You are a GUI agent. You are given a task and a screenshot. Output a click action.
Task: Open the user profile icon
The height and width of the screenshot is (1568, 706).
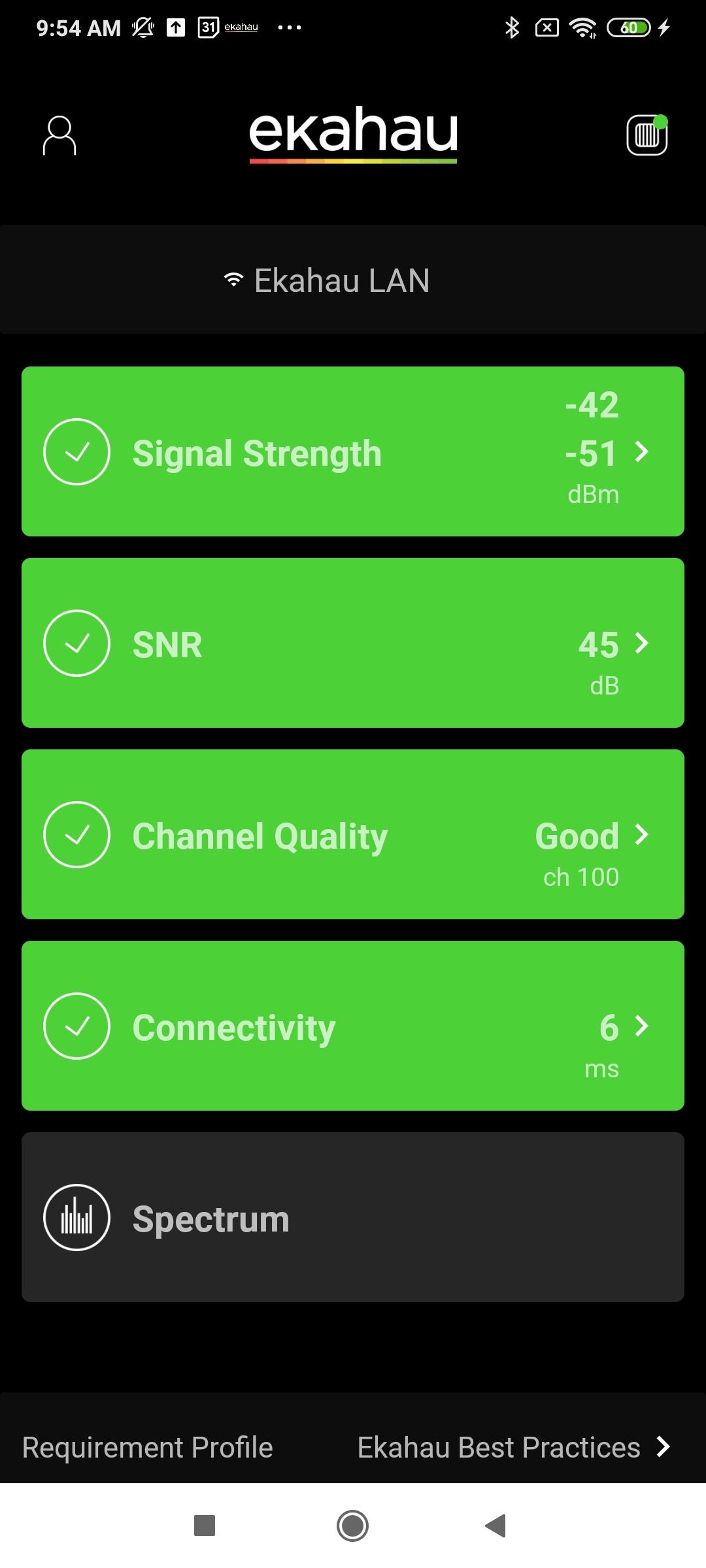point(59,136)
